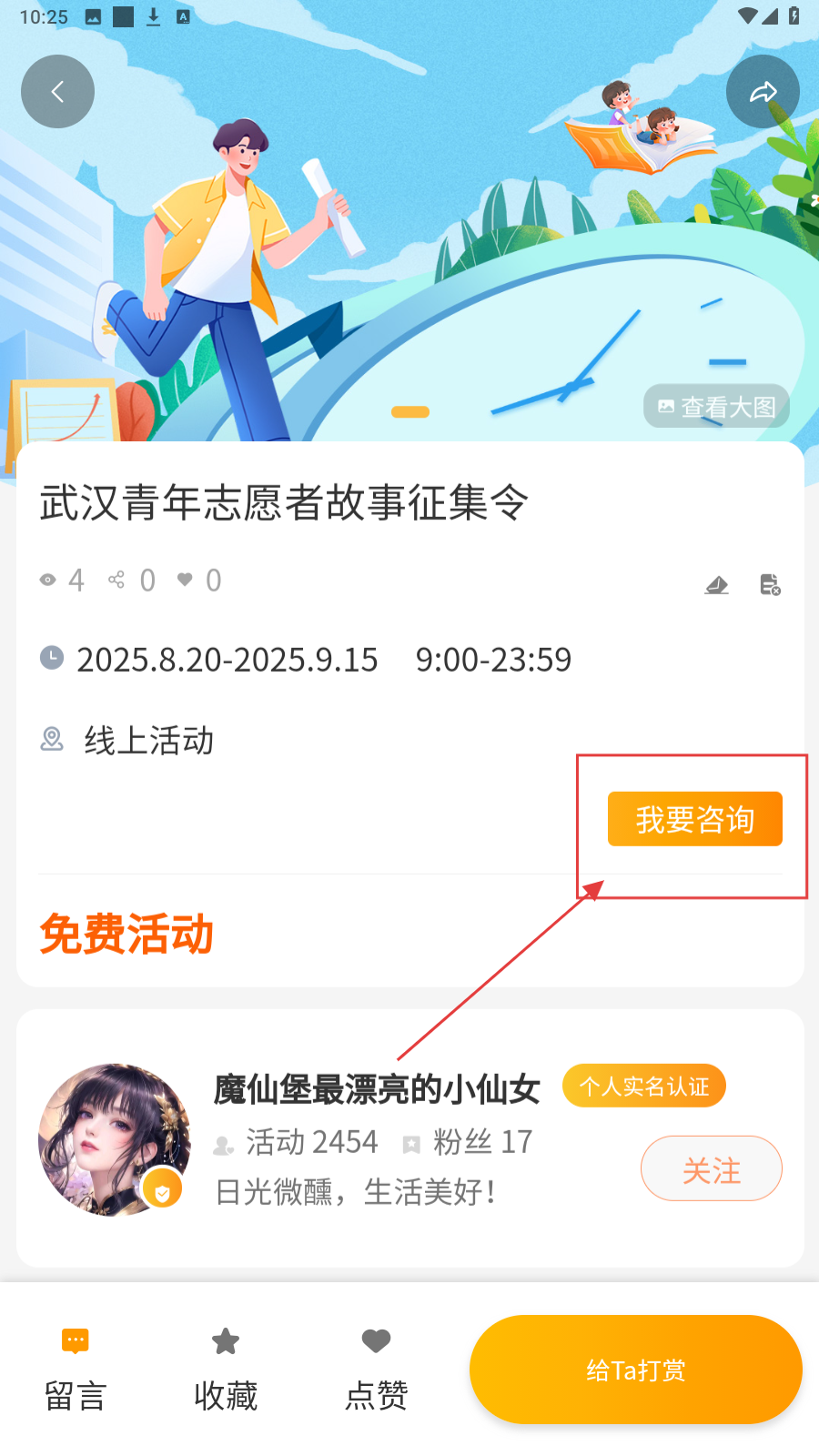Tap 查看大图 to view the full banner

[717, 407]
